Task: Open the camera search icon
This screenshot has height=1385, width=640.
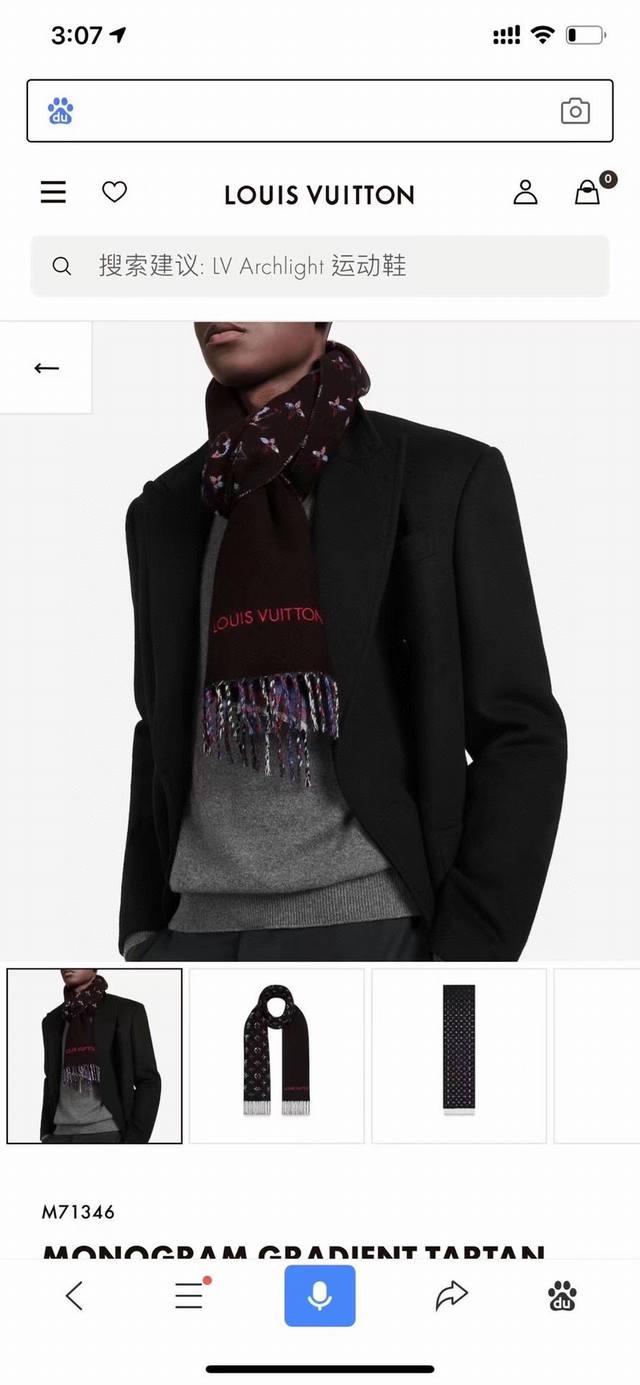Action: (575, 111)
